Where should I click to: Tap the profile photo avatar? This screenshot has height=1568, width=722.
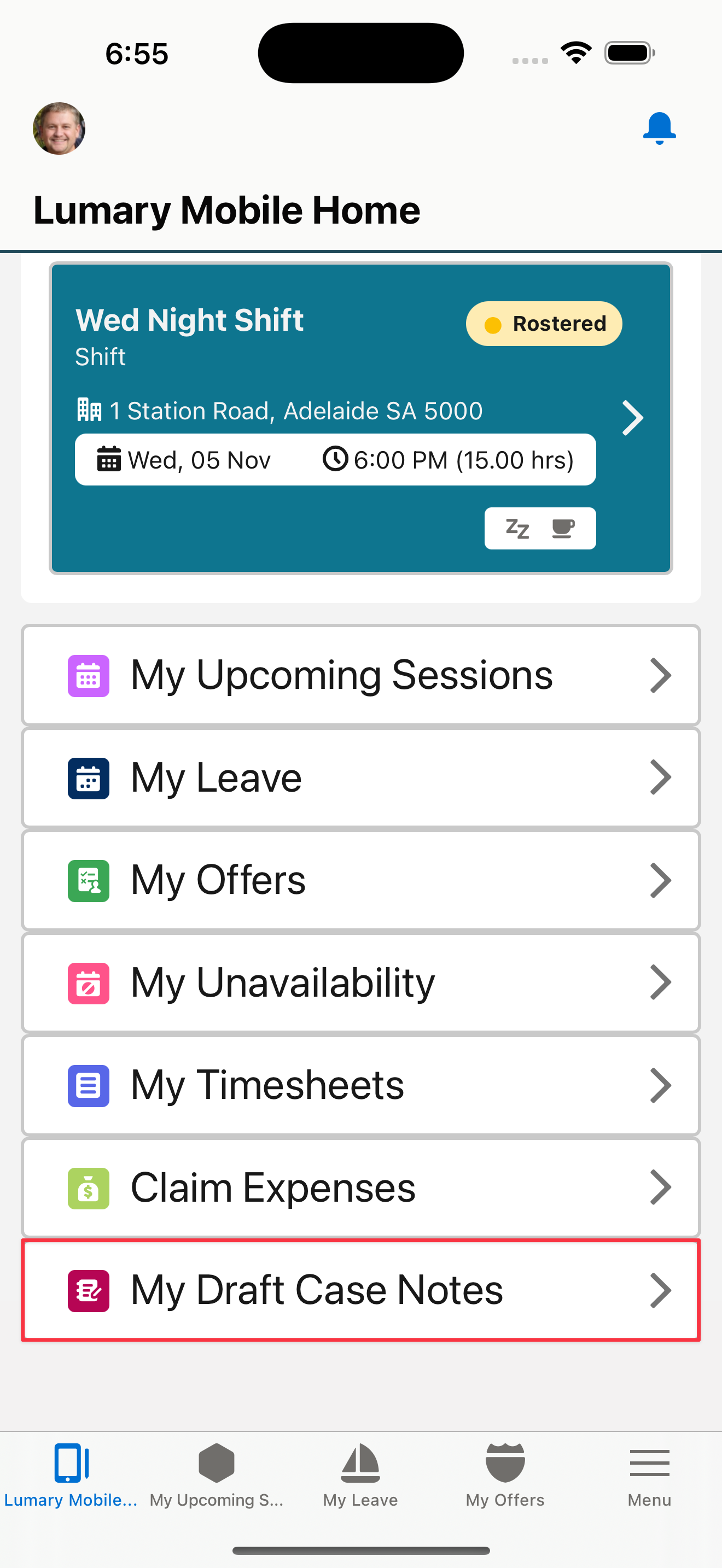[x=59, y=128]
